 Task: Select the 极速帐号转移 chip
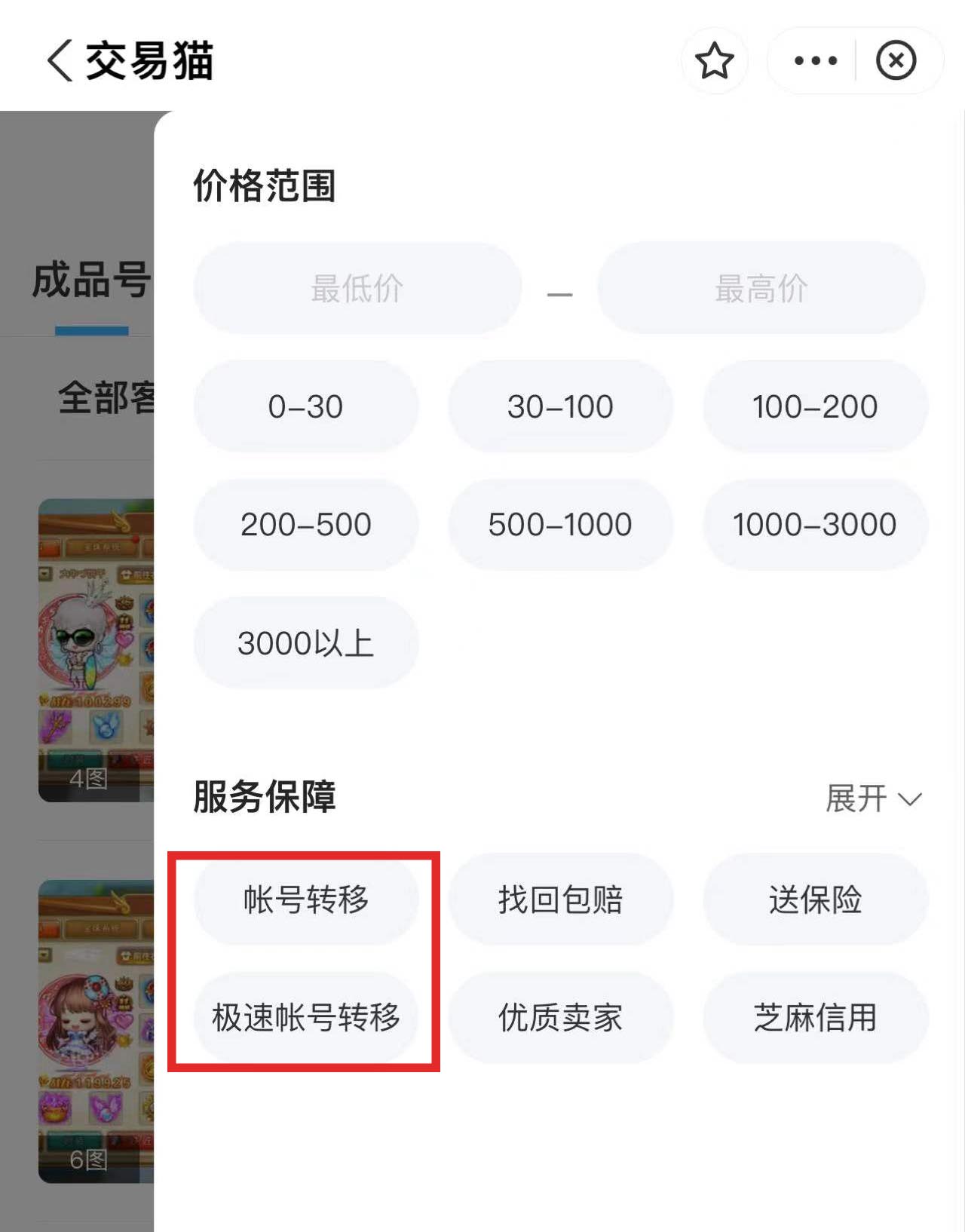[x=305, y=1017]
